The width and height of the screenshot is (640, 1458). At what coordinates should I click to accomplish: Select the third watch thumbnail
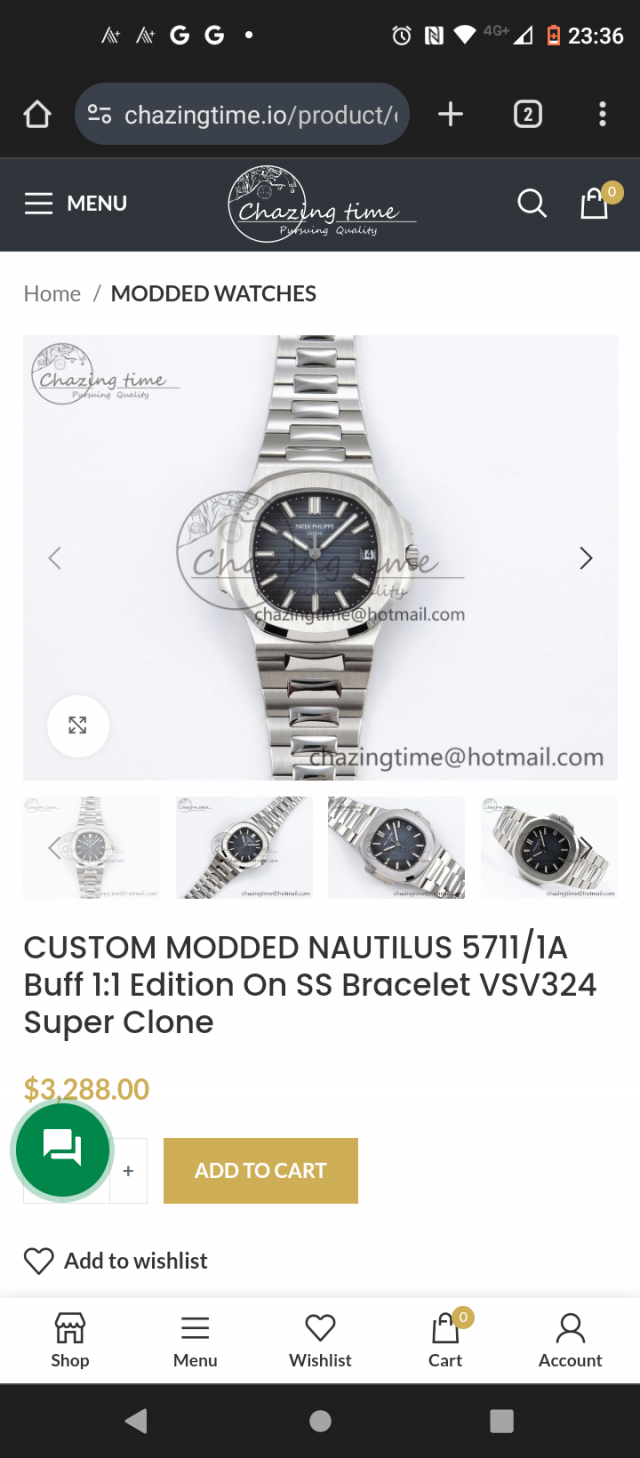point(396,847)
